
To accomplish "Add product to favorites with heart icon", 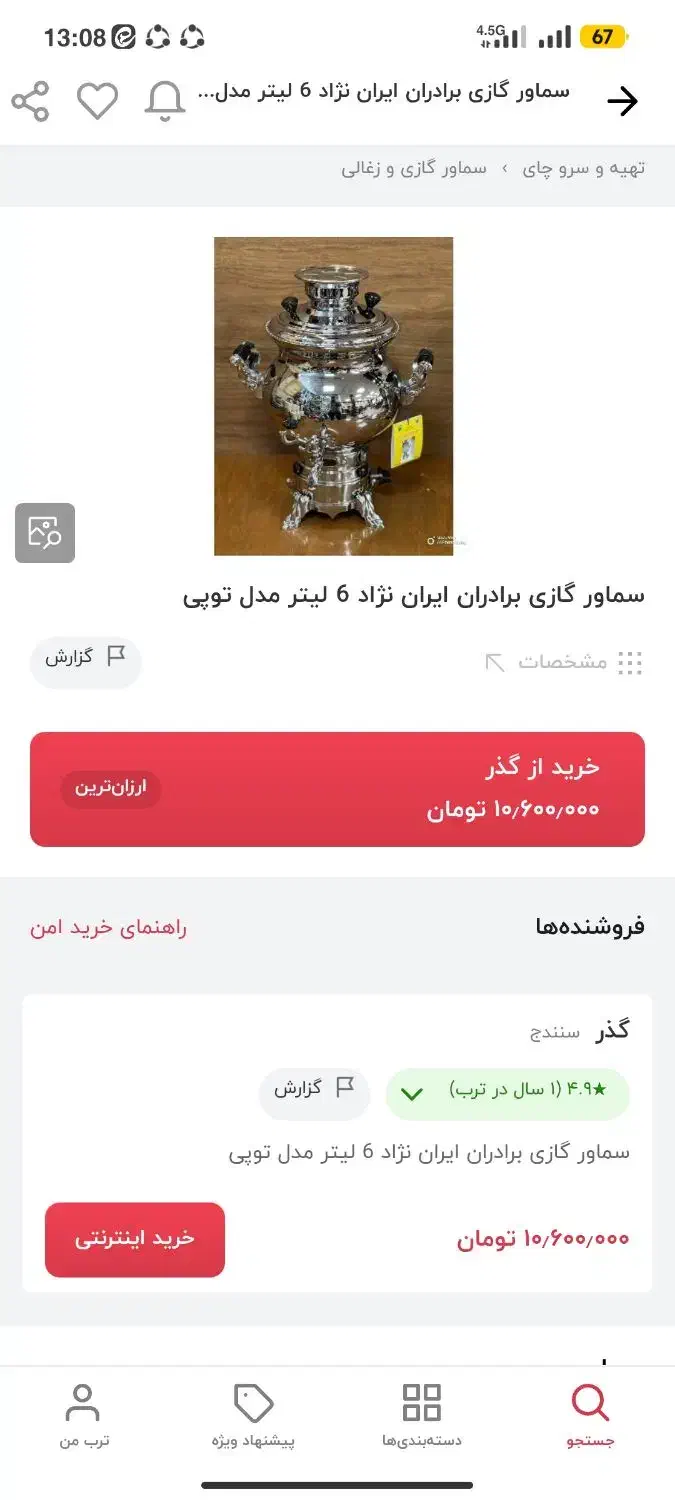I will point(98,101).
